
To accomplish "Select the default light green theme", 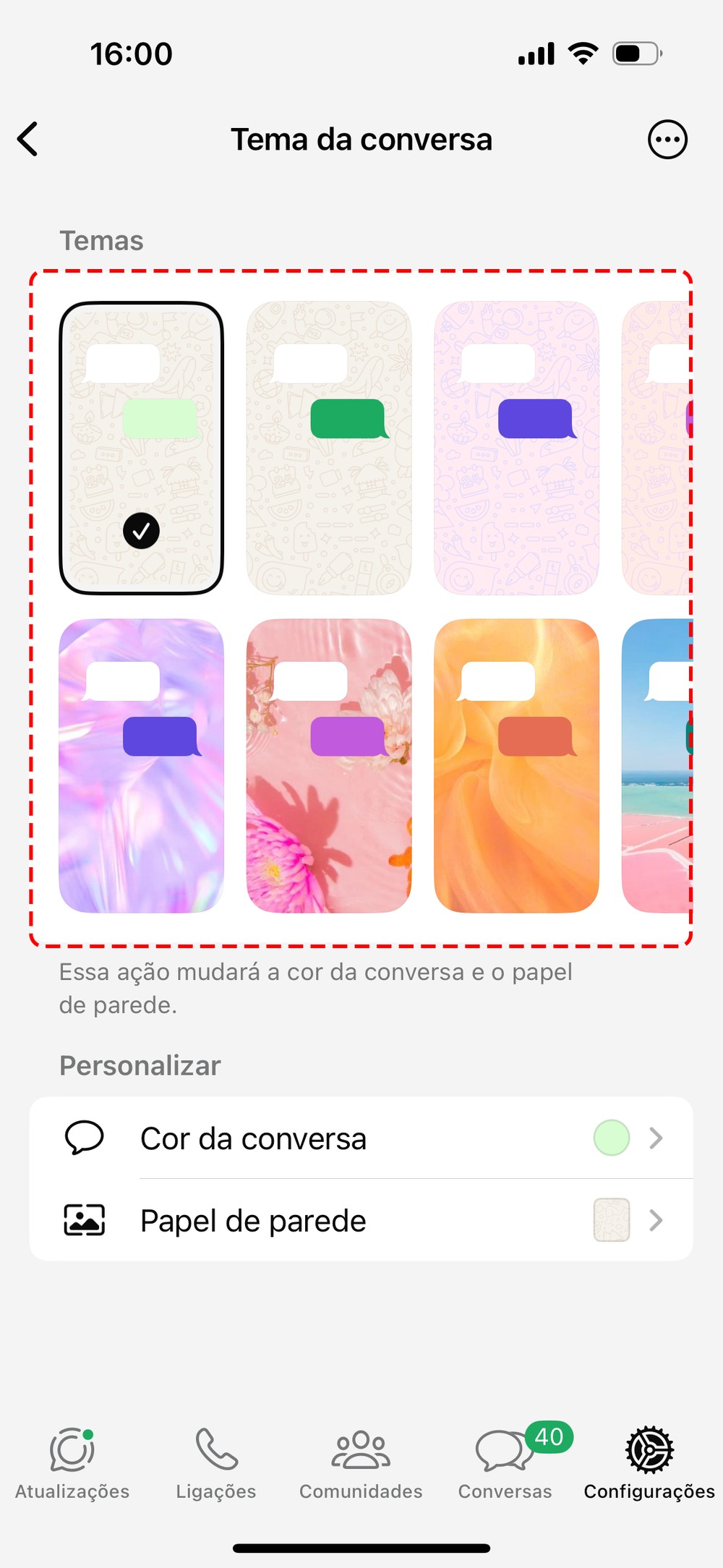I will pyautogui.click(x=141, y=448).
